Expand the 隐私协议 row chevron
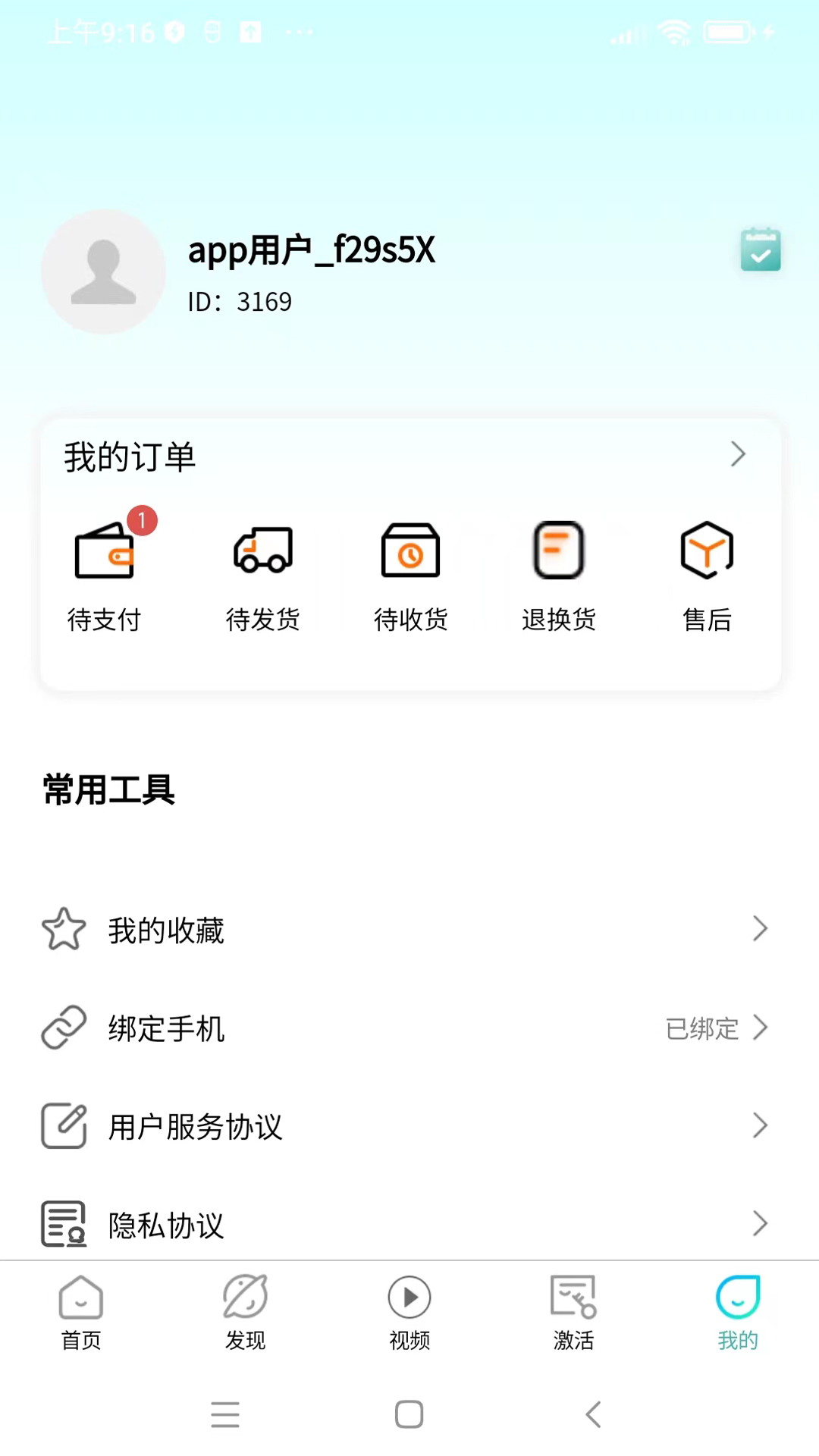819x1456 pixels. tap(760, 1223)
